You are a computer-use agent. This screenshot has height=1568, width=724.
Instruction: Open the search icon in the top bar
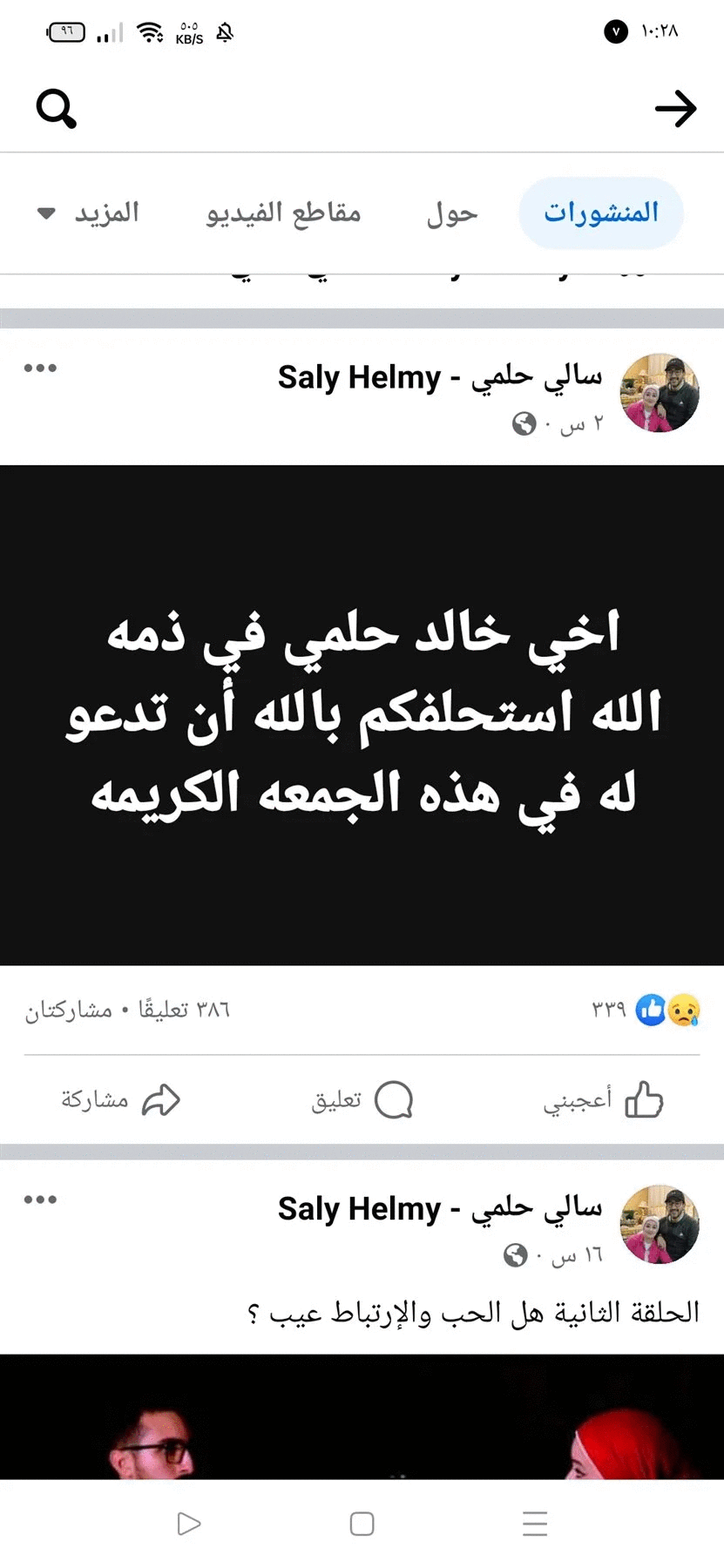tap(57, 110)
